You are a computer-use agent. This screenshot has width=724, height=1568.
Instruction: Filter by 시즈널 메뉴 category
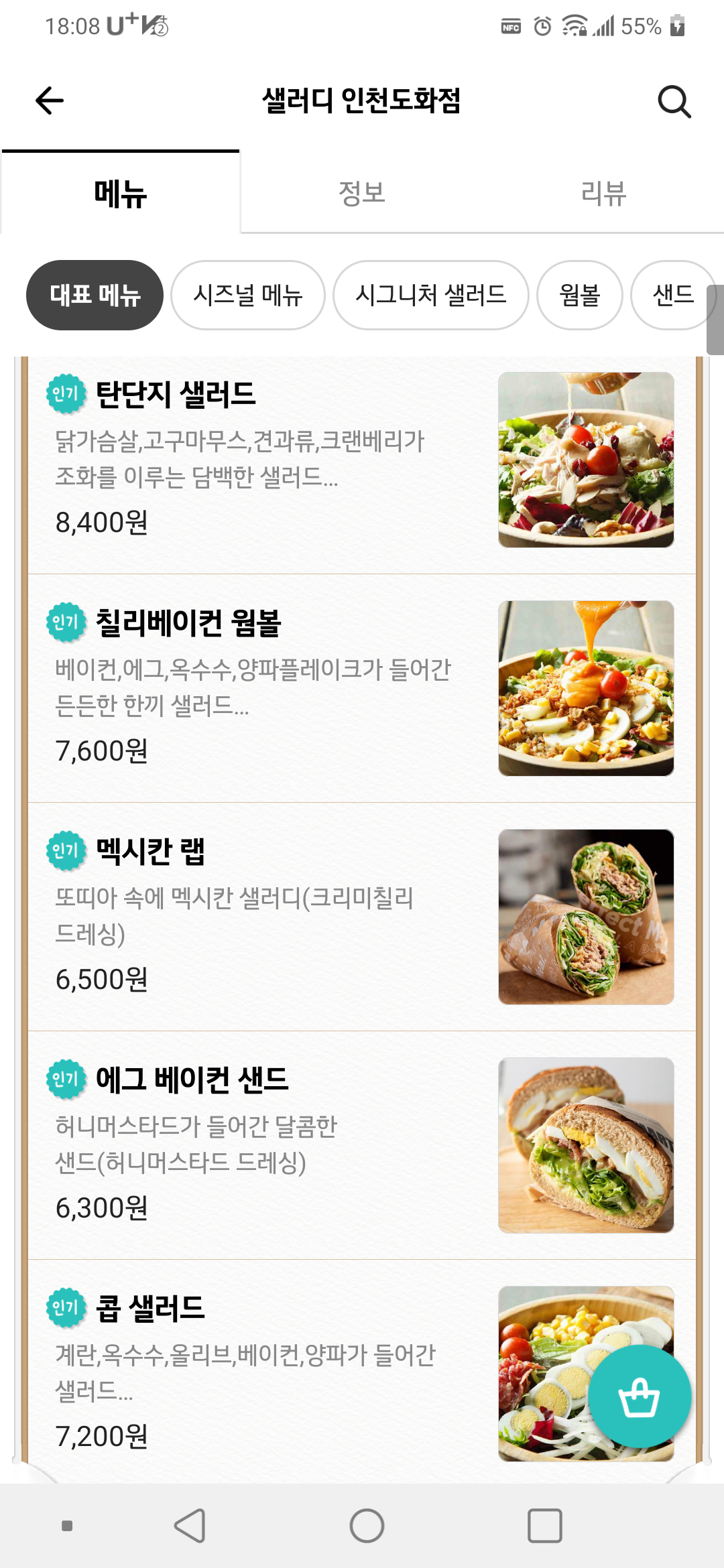pyautogui.click(x=248, y=296)
